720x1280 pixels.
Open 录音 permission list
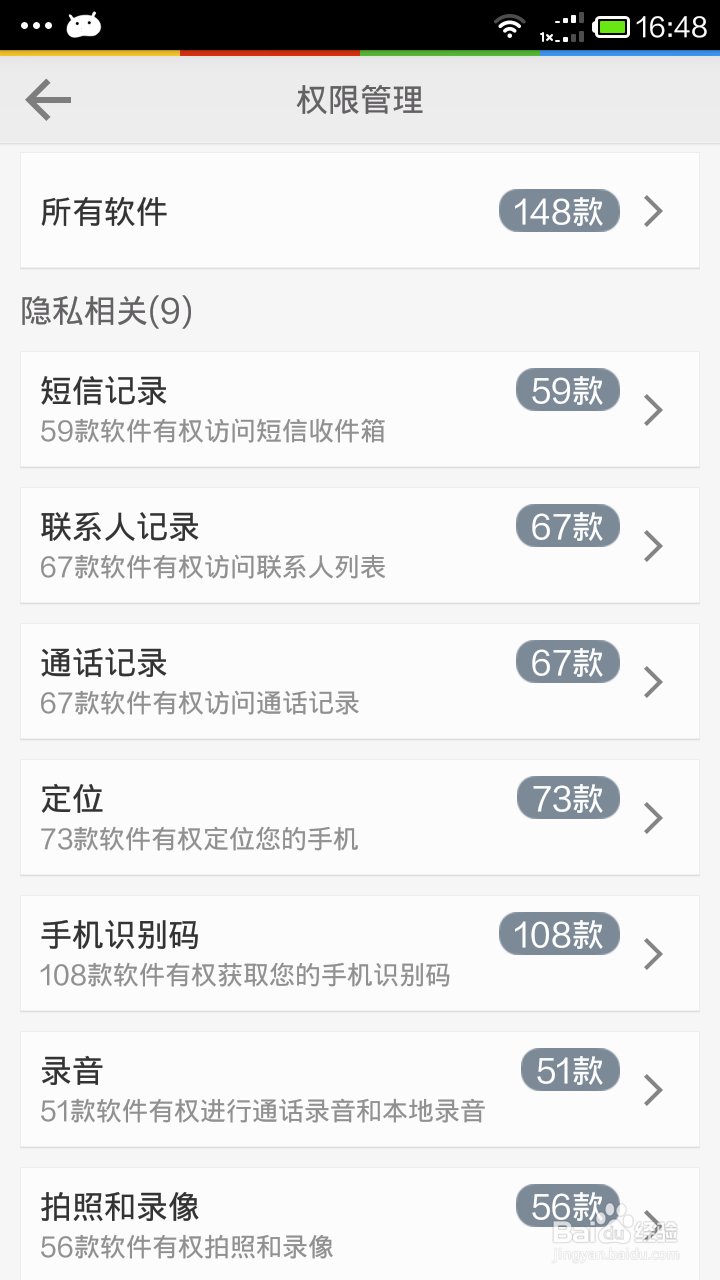click(360, 1089)
